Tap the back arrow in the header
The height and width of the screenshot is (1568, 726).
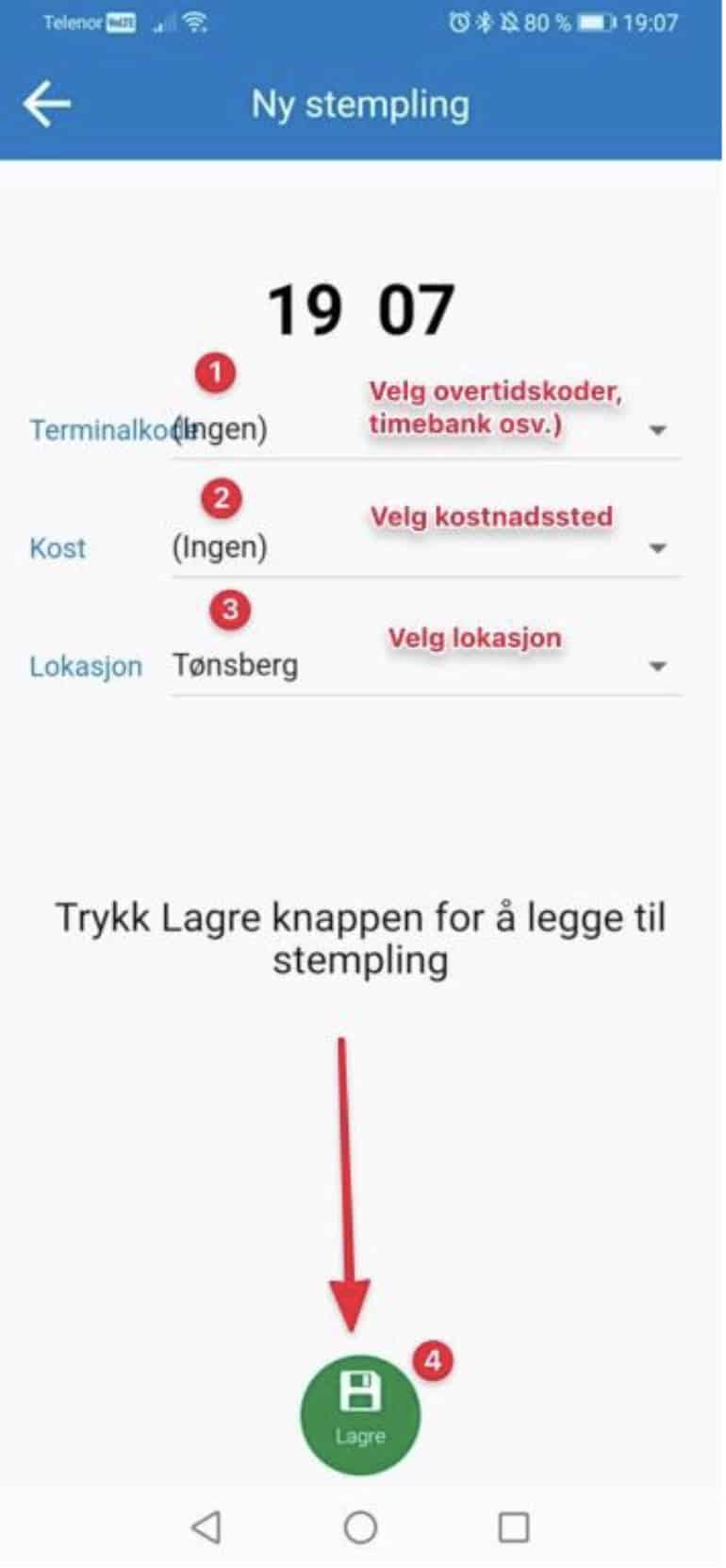click(50, 103)
